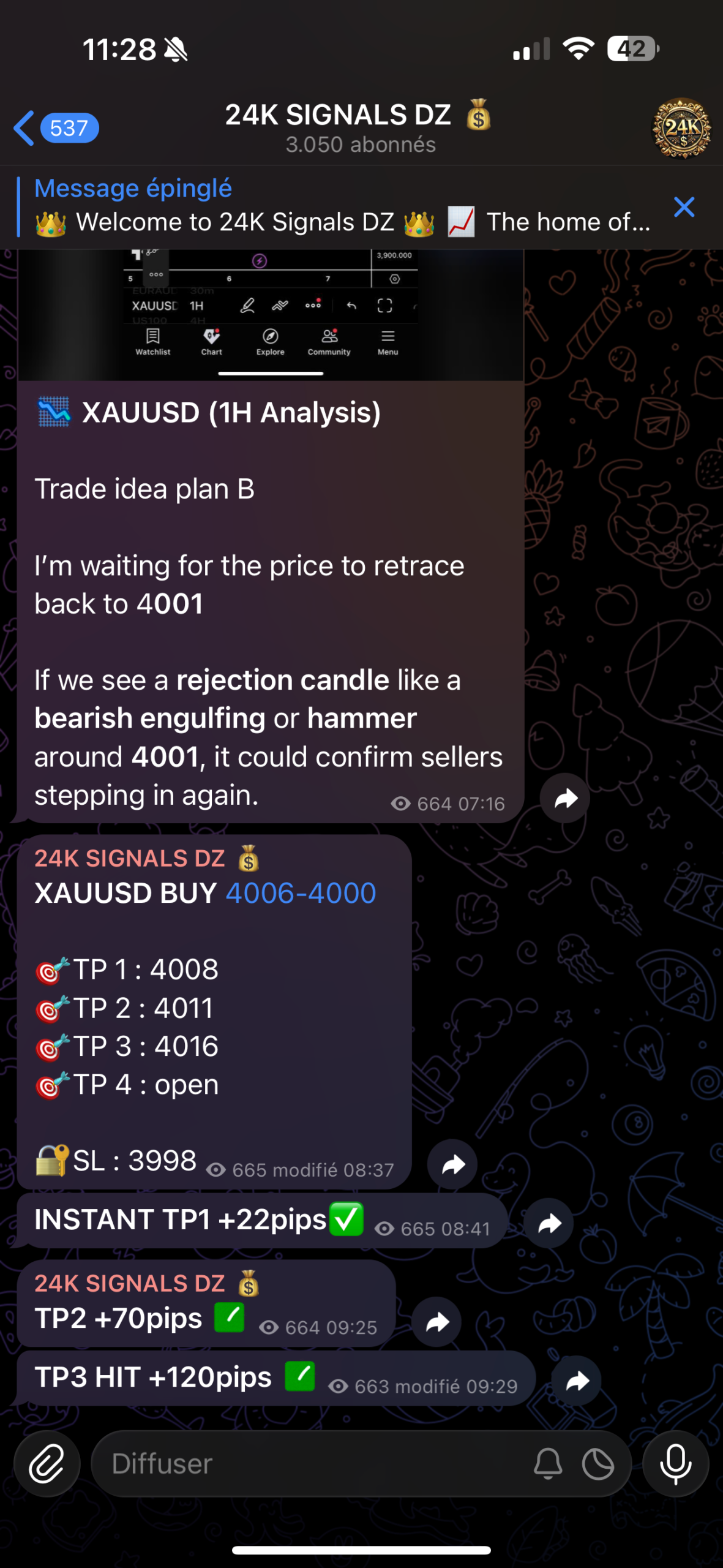Open the 4006-4000 price link
Screen dimensions: 723x1568
click(301, 893)
